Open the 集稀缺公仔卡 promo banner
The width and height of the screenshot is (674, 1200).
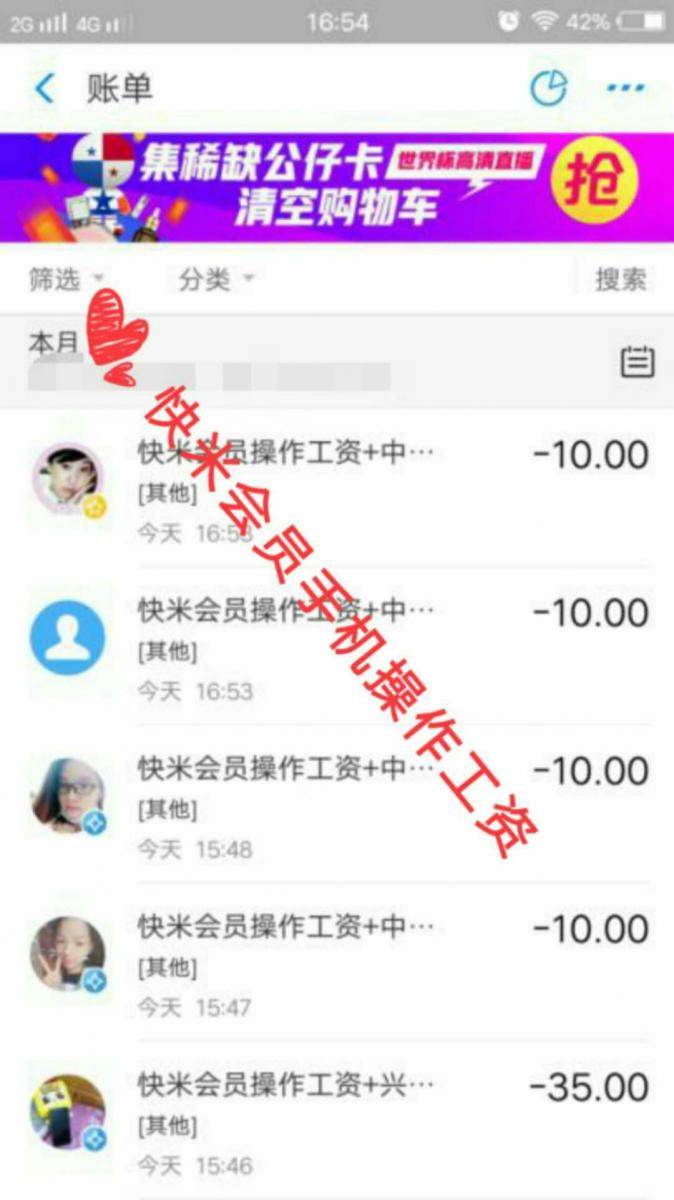coord(337,187)
